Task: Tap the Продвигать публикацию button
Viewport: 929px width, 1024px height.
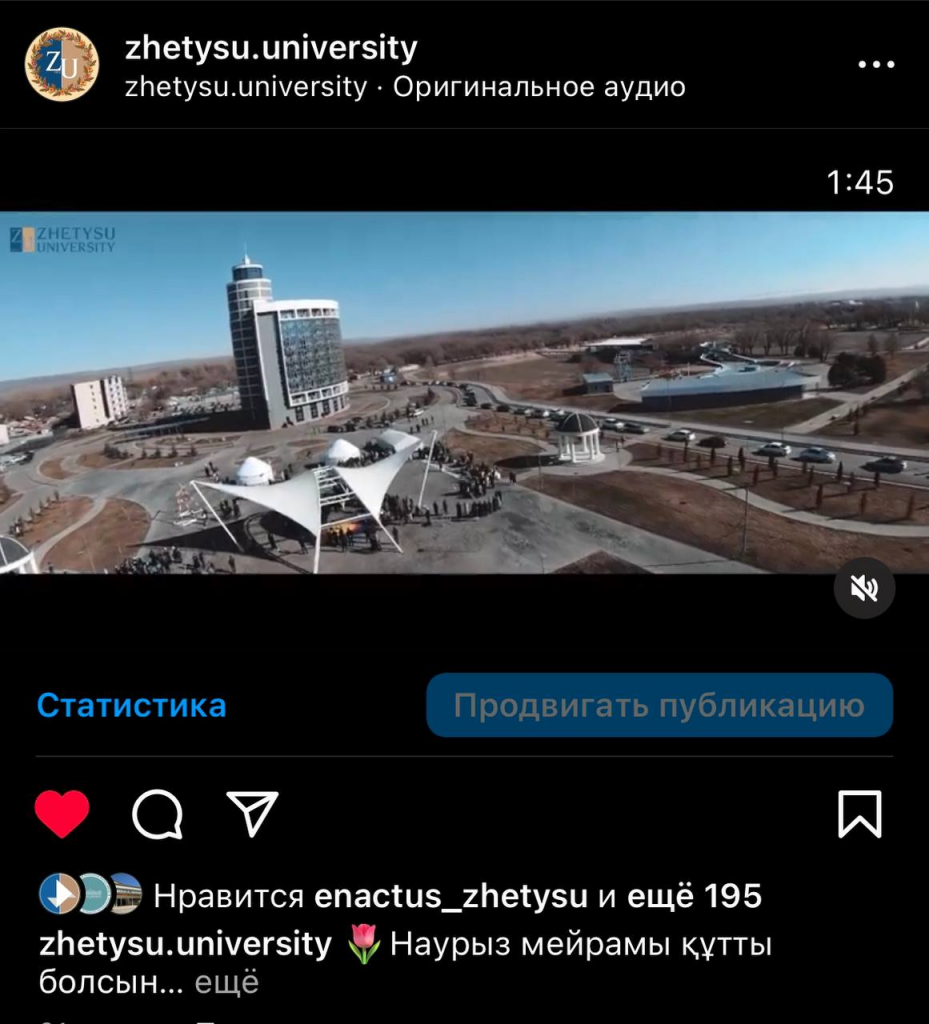Action: click(659, 705)
